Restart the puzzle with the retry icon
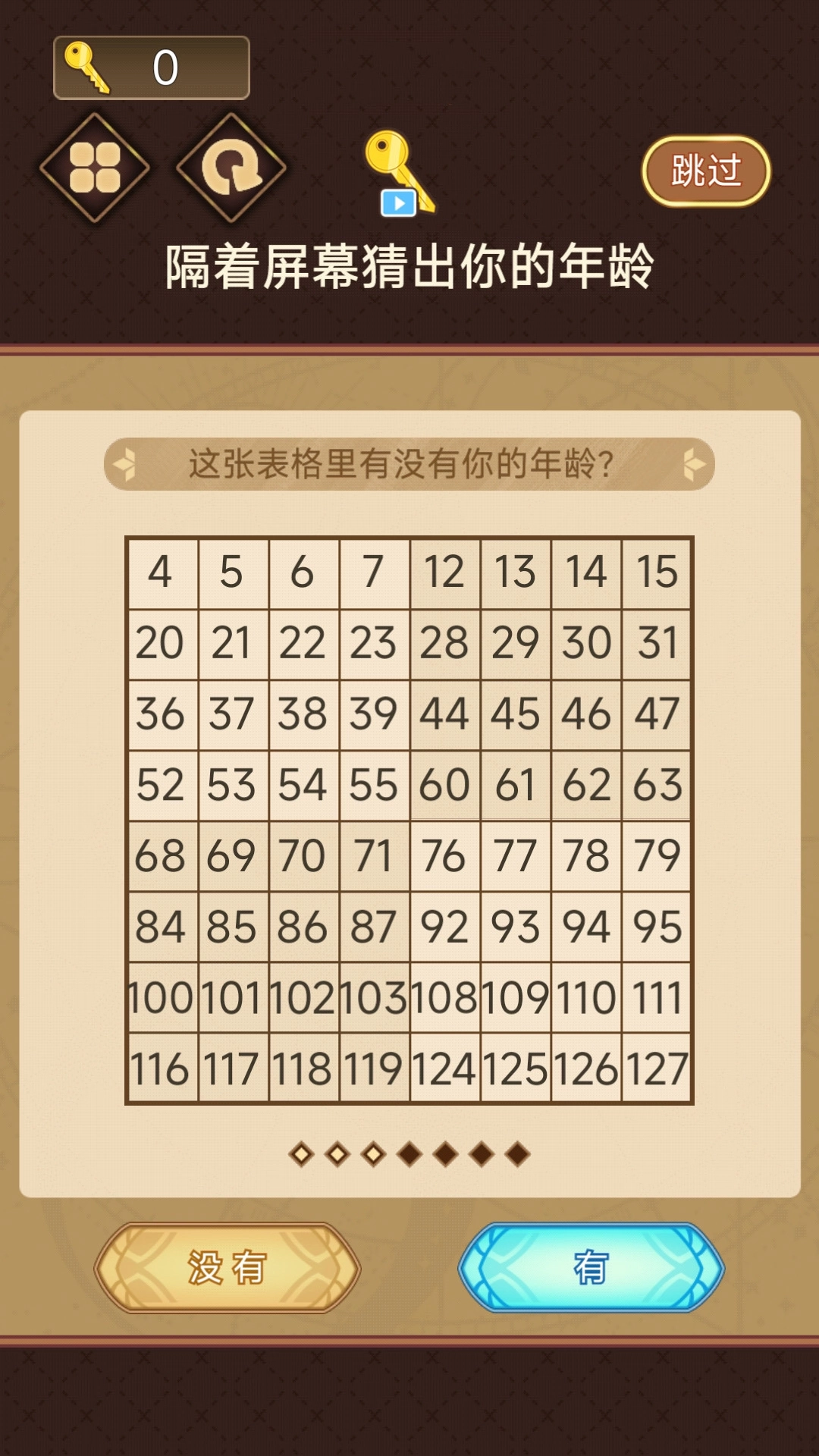 click(x=231, y=168)
